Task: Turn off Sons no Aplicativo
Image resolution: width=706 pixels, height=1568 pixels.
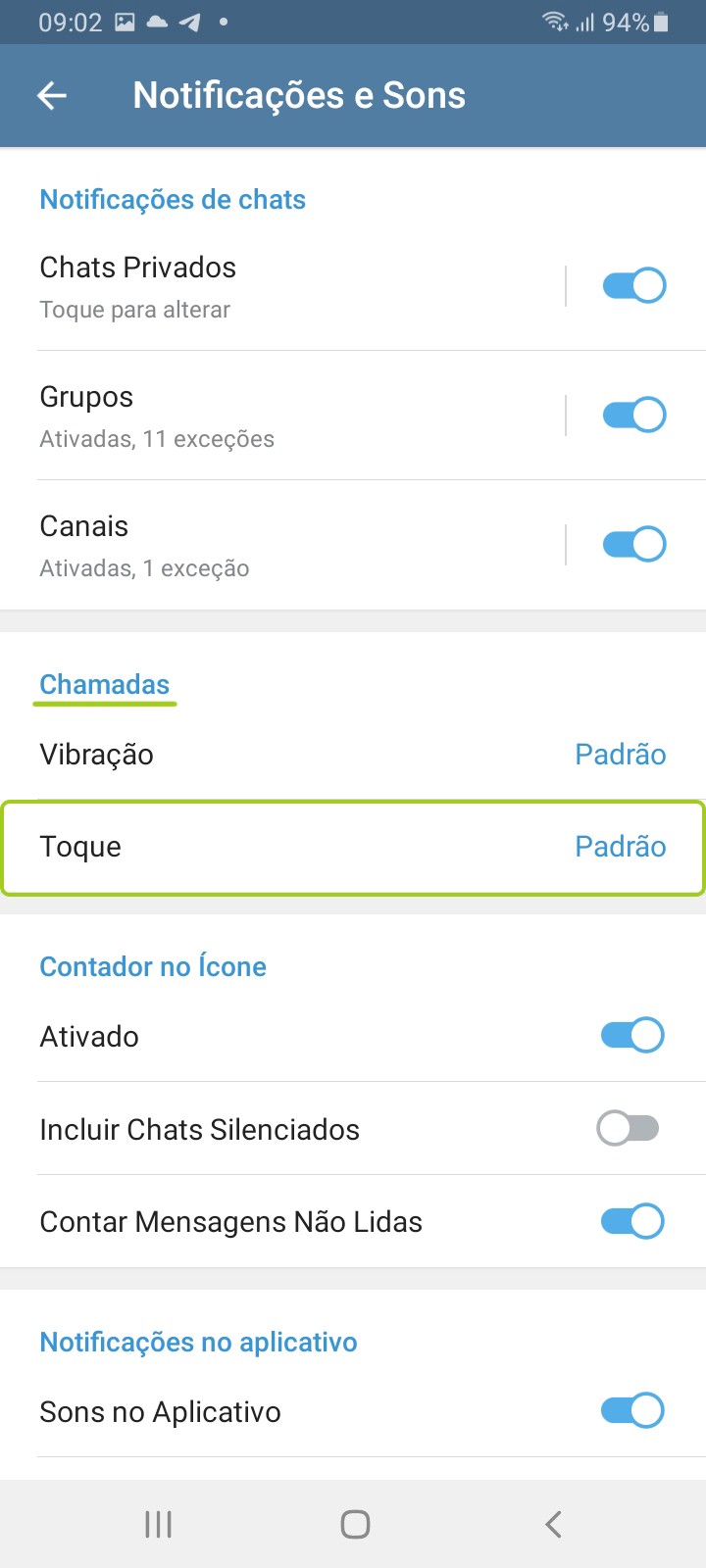Action: (631, 1411)
